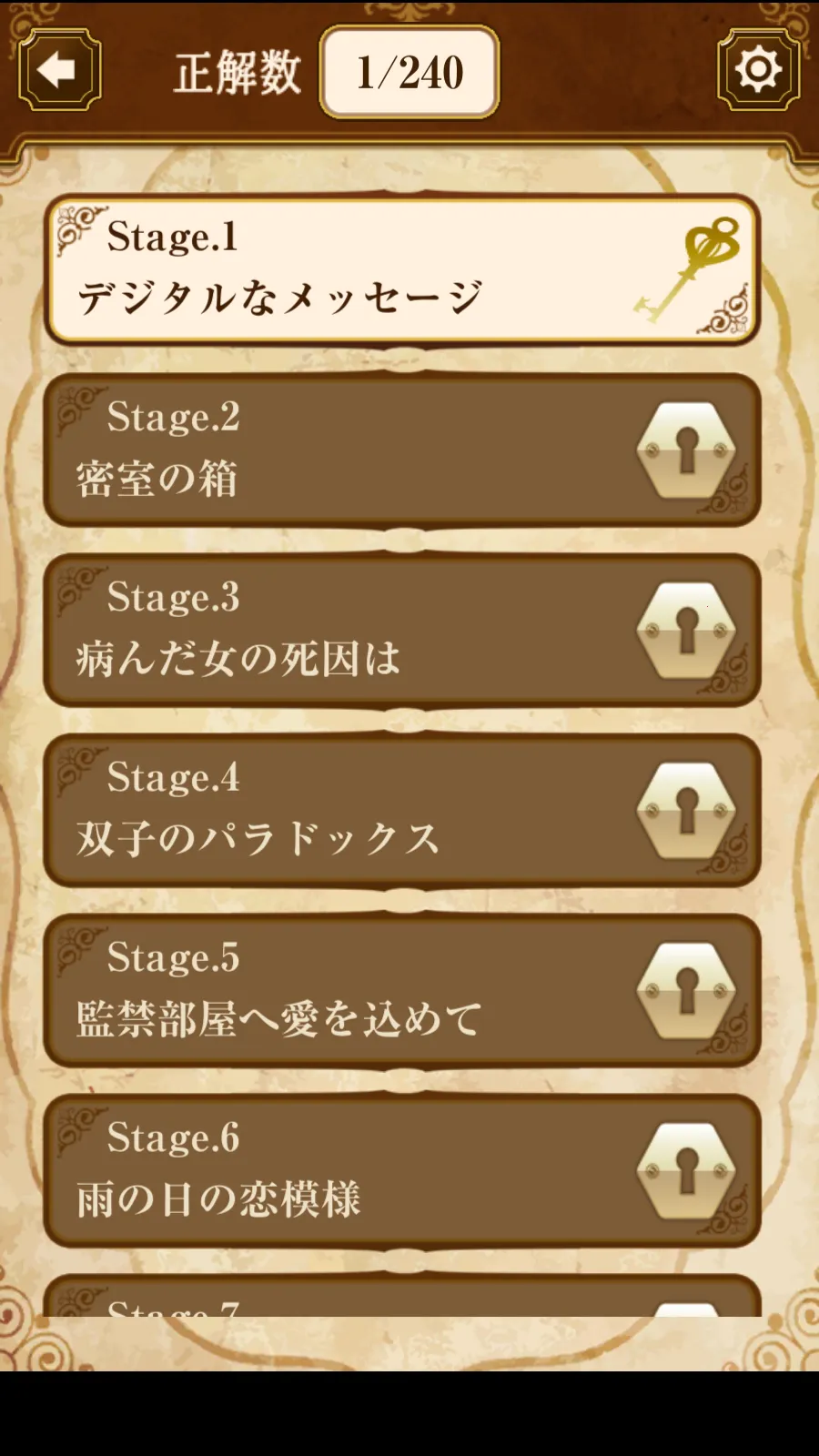The width and height of the screenshot is (819, 1456).
Task: Open Stage.6 雨の日の恋模様
Action: (x=402, y=1170)
